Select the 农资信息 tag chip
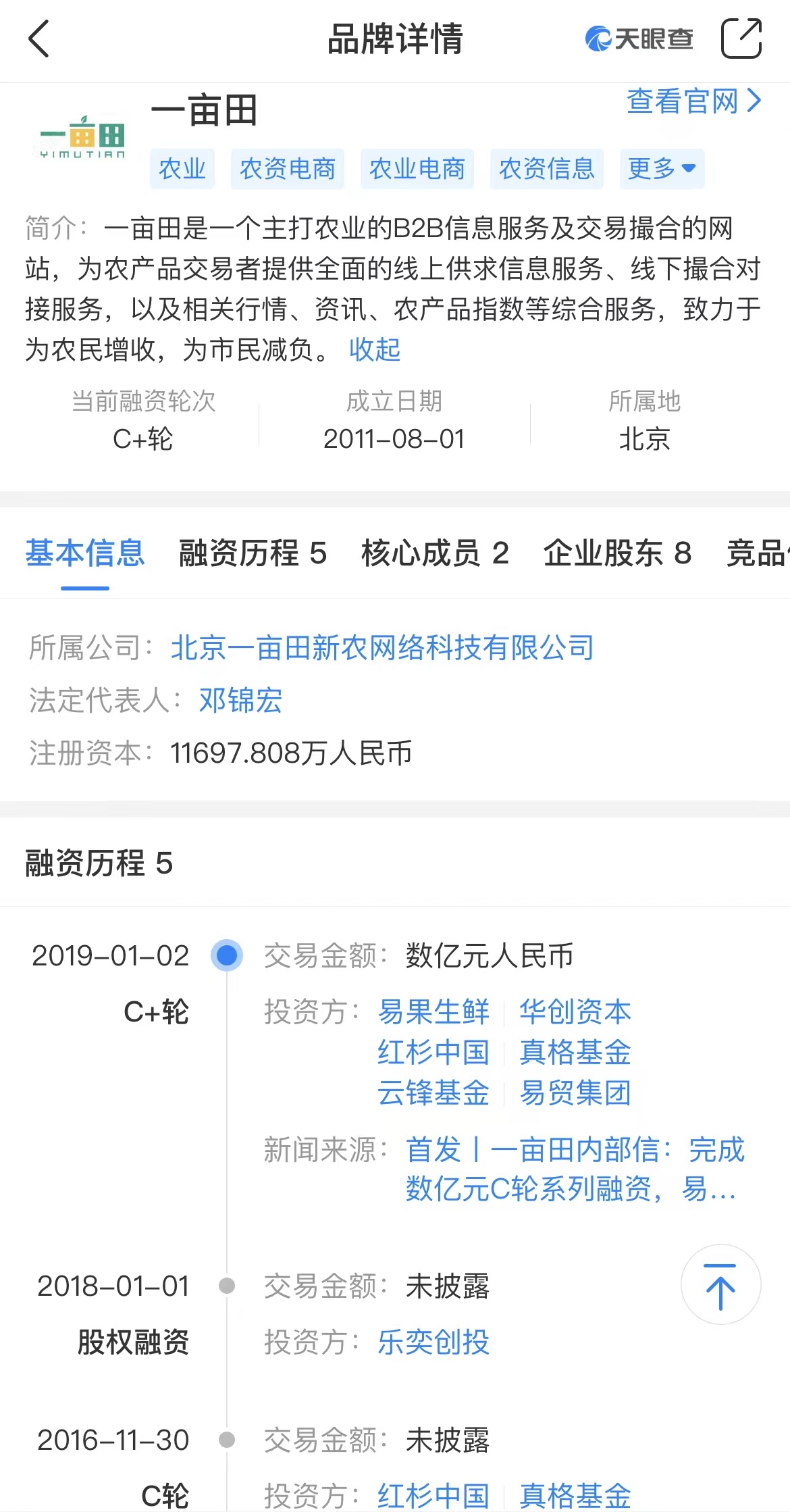Screen dimensions: 790x1512 coord(546,168)
